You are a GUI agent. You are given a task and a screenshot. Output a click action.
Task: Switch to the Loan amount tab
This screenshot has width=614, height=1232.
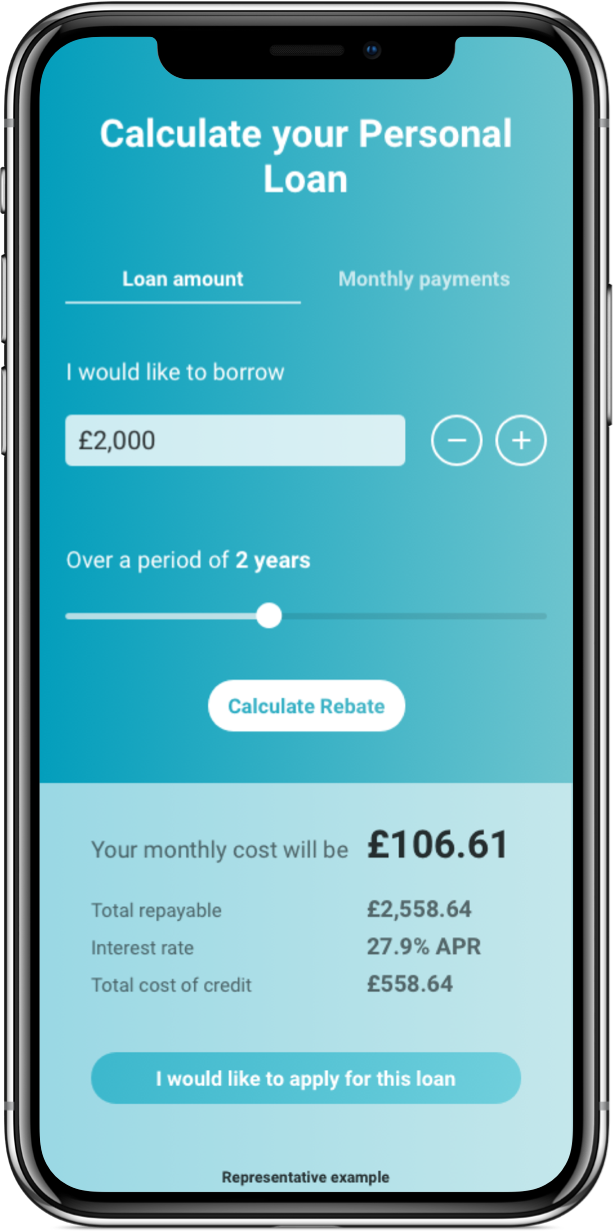click(183, 279)
